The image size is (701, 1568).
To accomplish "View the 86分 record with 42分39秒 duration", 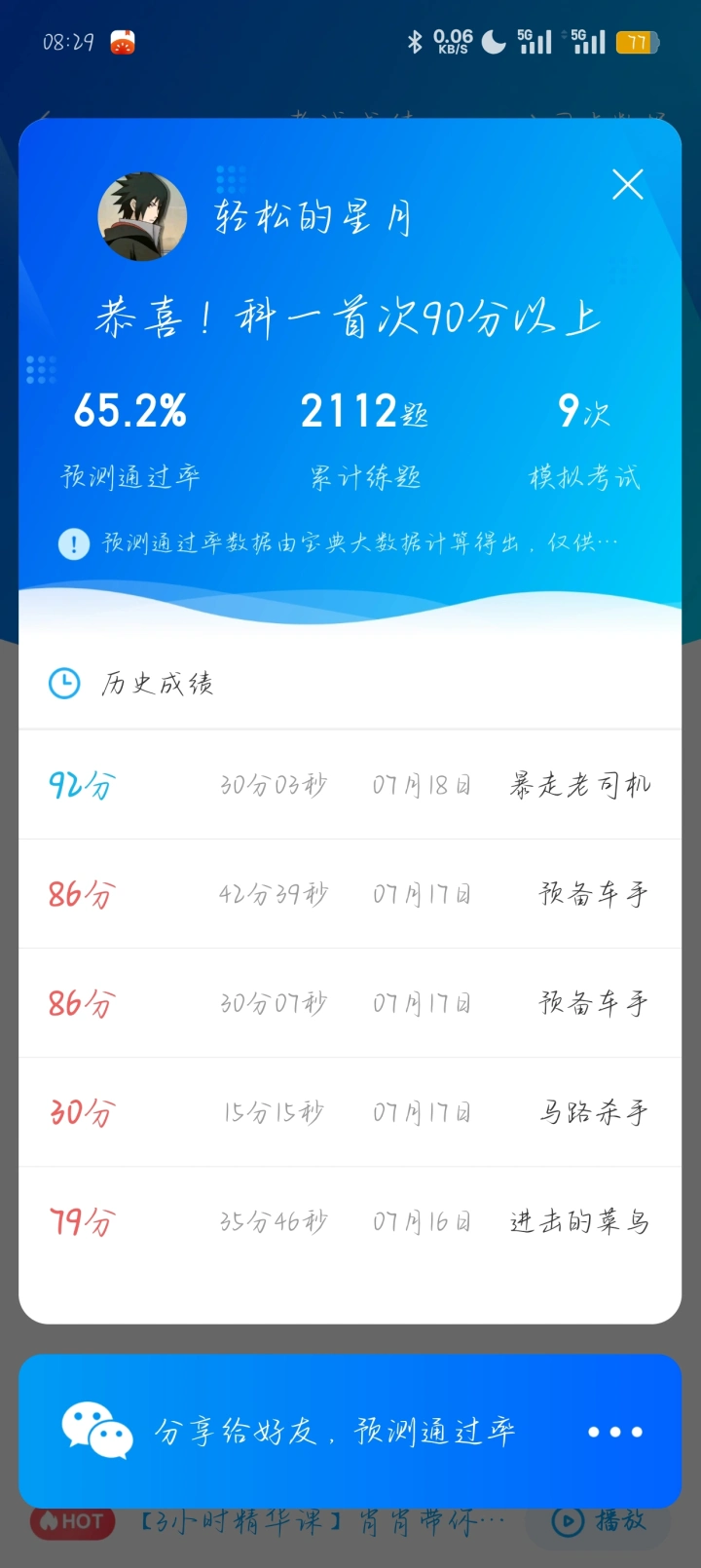I will click(x=350, y=894).
